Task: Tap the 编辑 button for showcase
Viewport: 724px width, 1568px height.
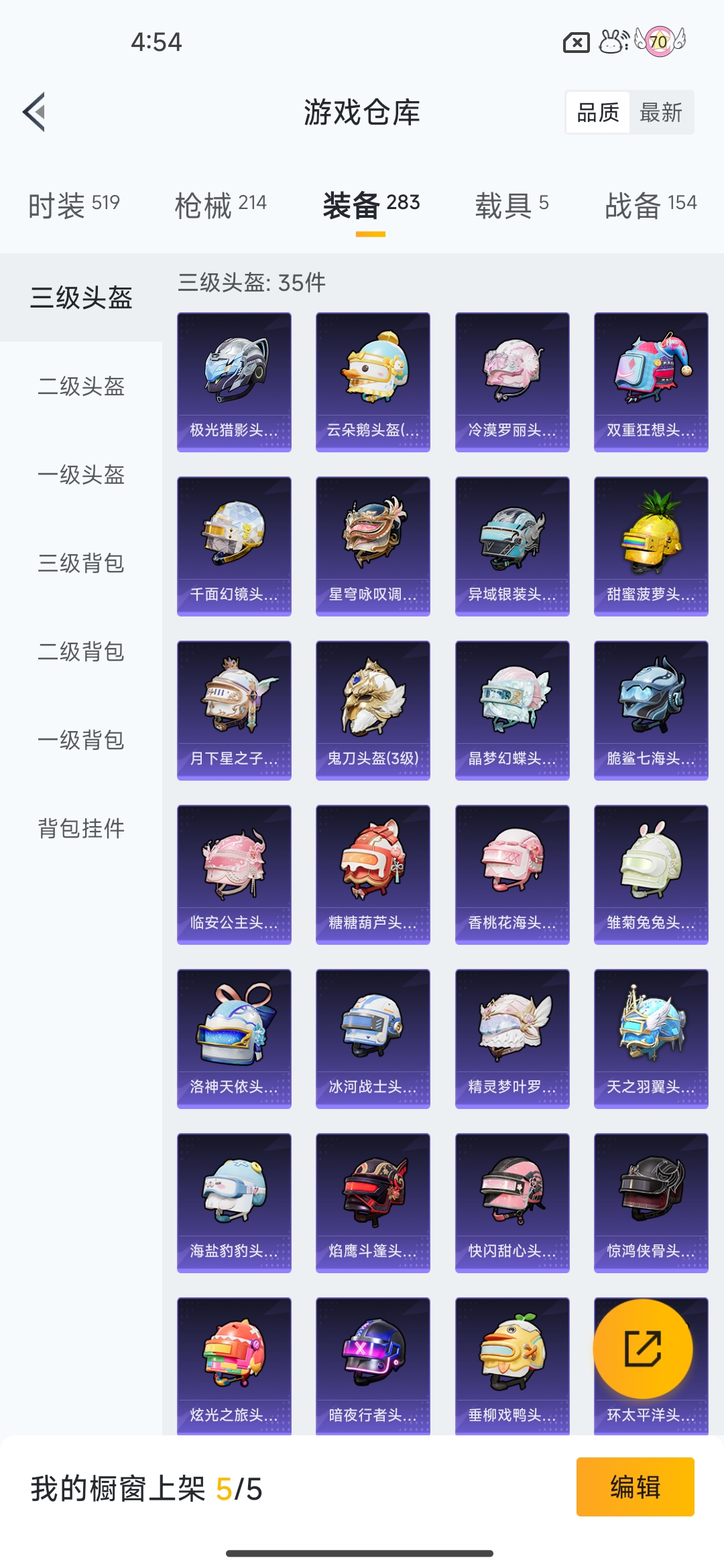Action: point(635,1487)
